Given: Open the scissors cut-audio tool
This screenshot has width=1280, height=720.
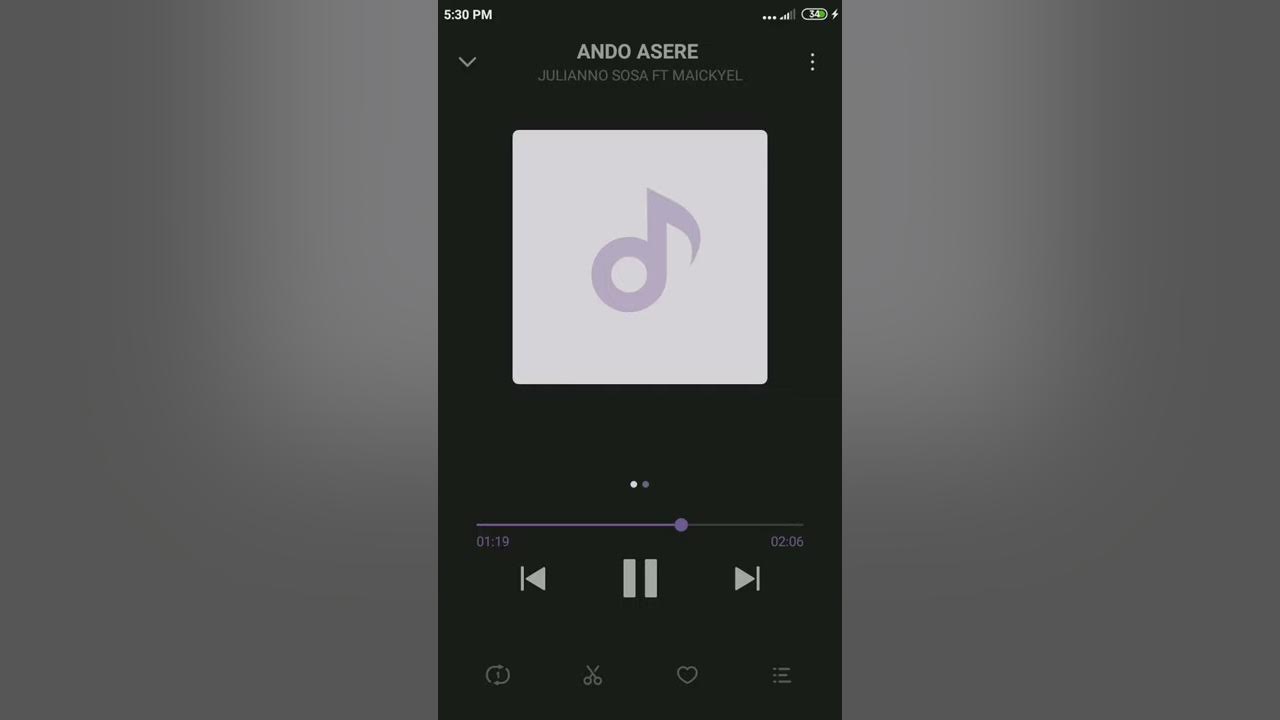Looking at the screenshot, I should tap(592, 675).
